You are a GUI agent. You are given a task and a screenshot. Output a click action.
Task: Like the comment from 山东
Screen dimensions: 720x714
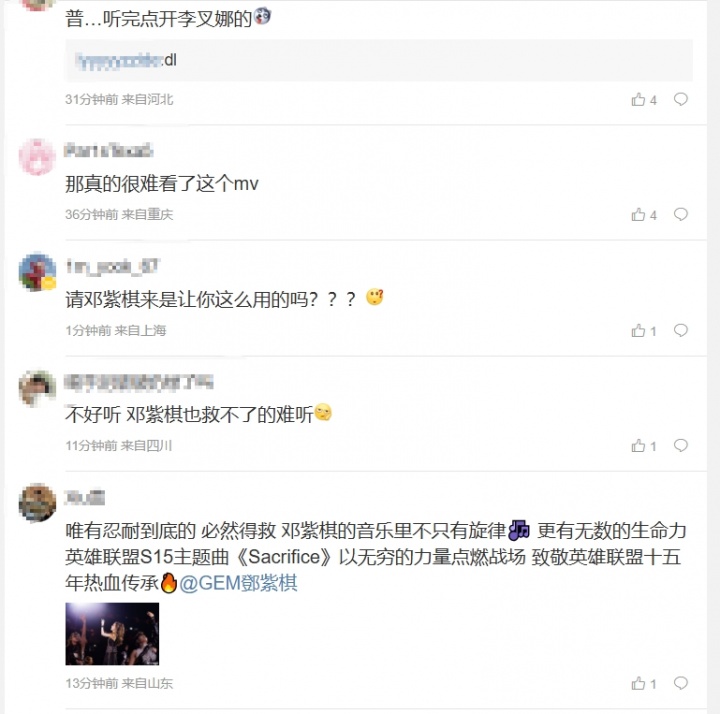(x=638, y=684)
